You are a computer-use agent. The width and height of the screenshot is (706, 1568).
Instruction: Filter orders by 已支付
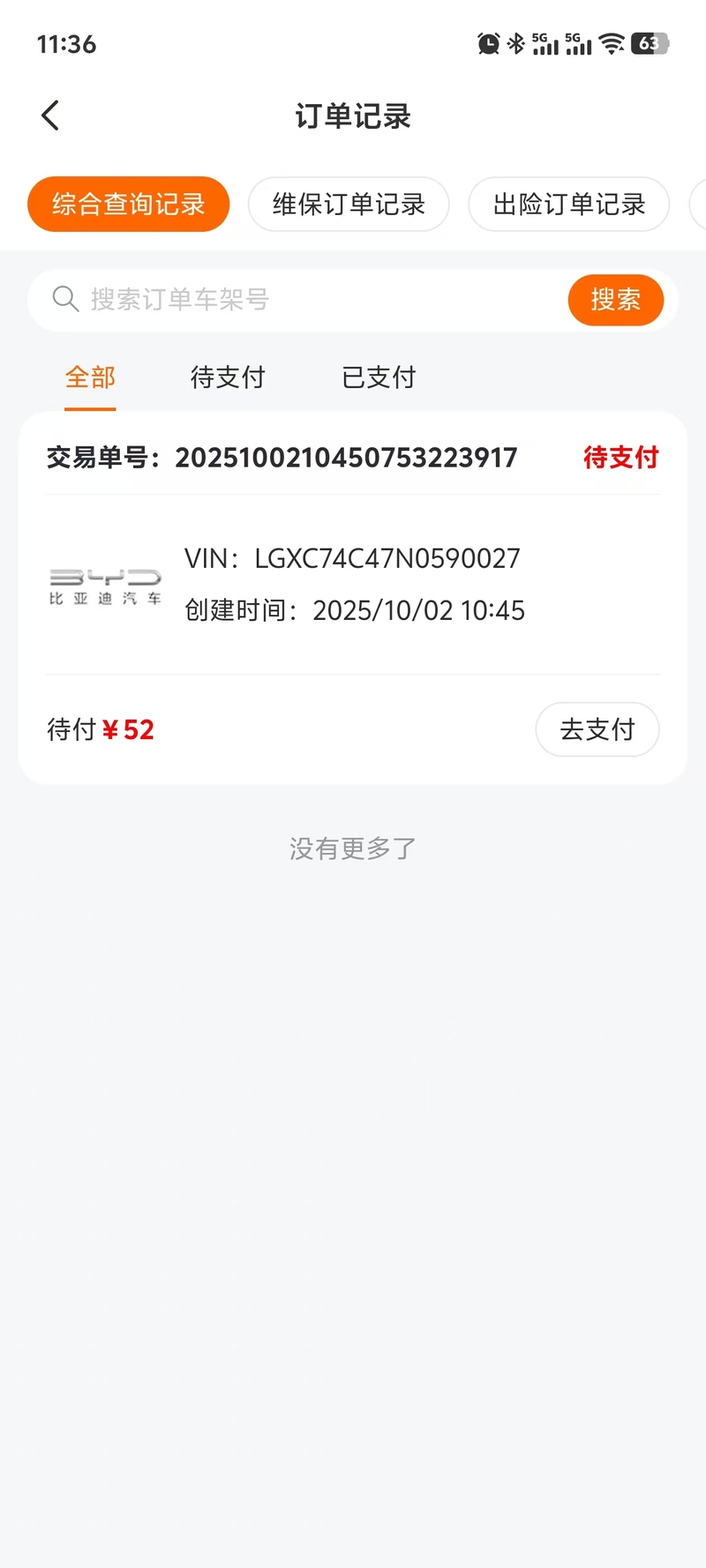(x=379, y=378)
